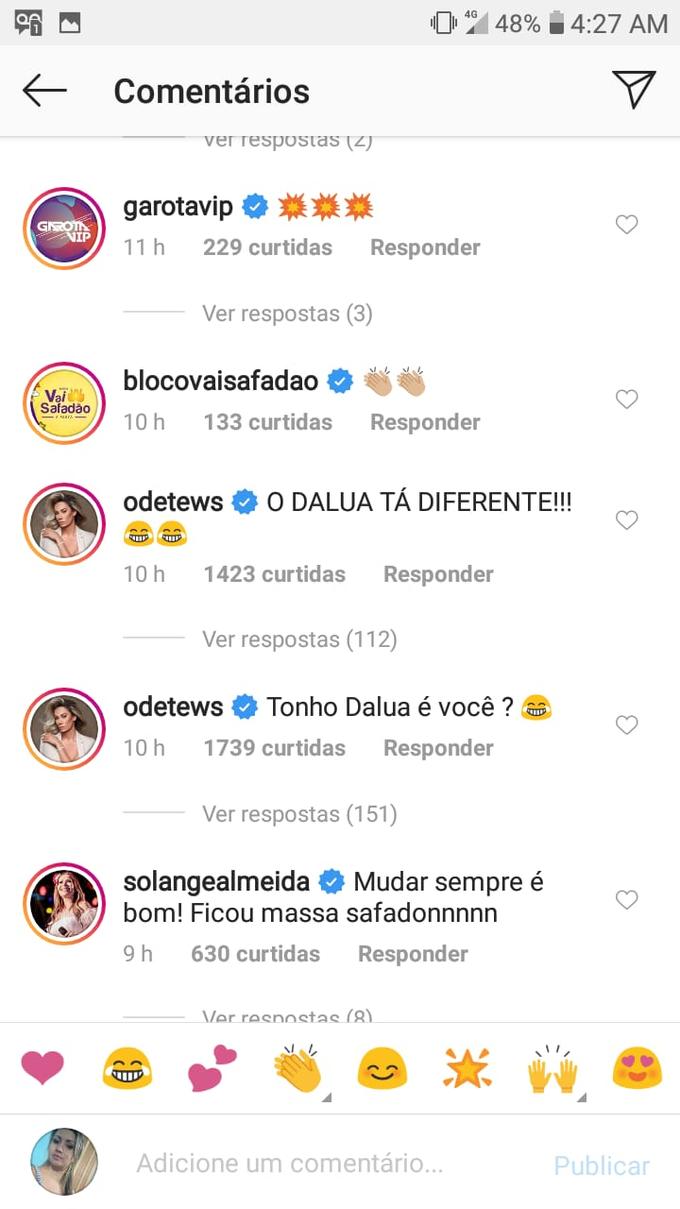Reply to garotavip's comment
Screen dimensions: 680x1209
coord(425,247)
